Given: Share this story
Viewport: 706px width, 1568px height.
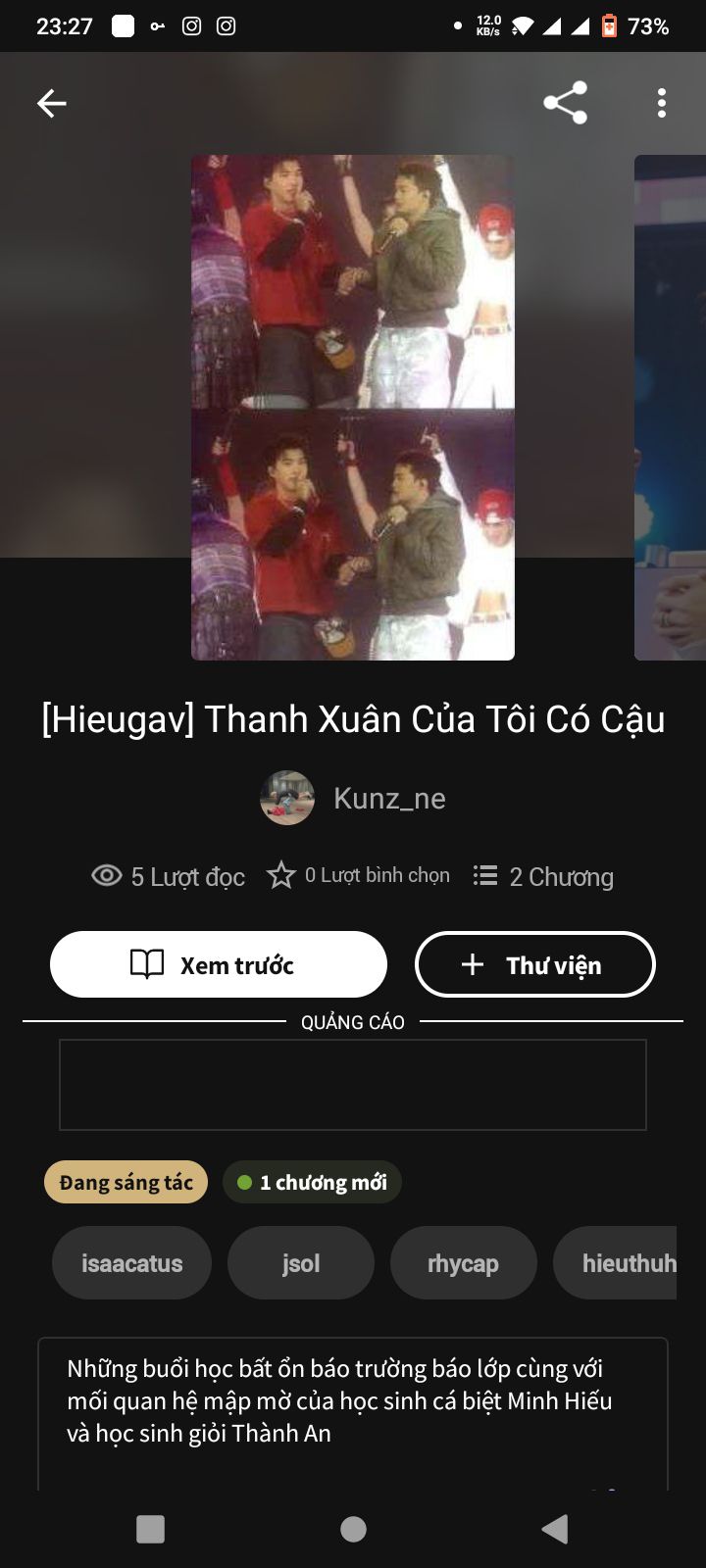Looking at the screenshot, I should coord(565,103).
